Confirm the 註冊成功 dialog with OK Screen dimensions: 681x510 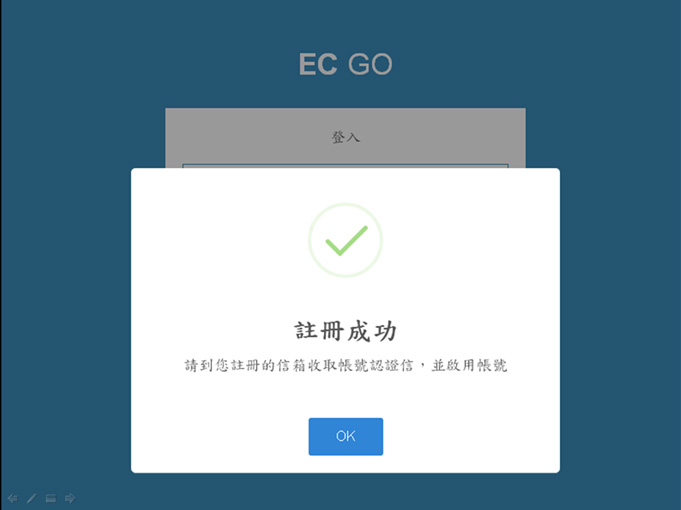(x=345, y=436)
